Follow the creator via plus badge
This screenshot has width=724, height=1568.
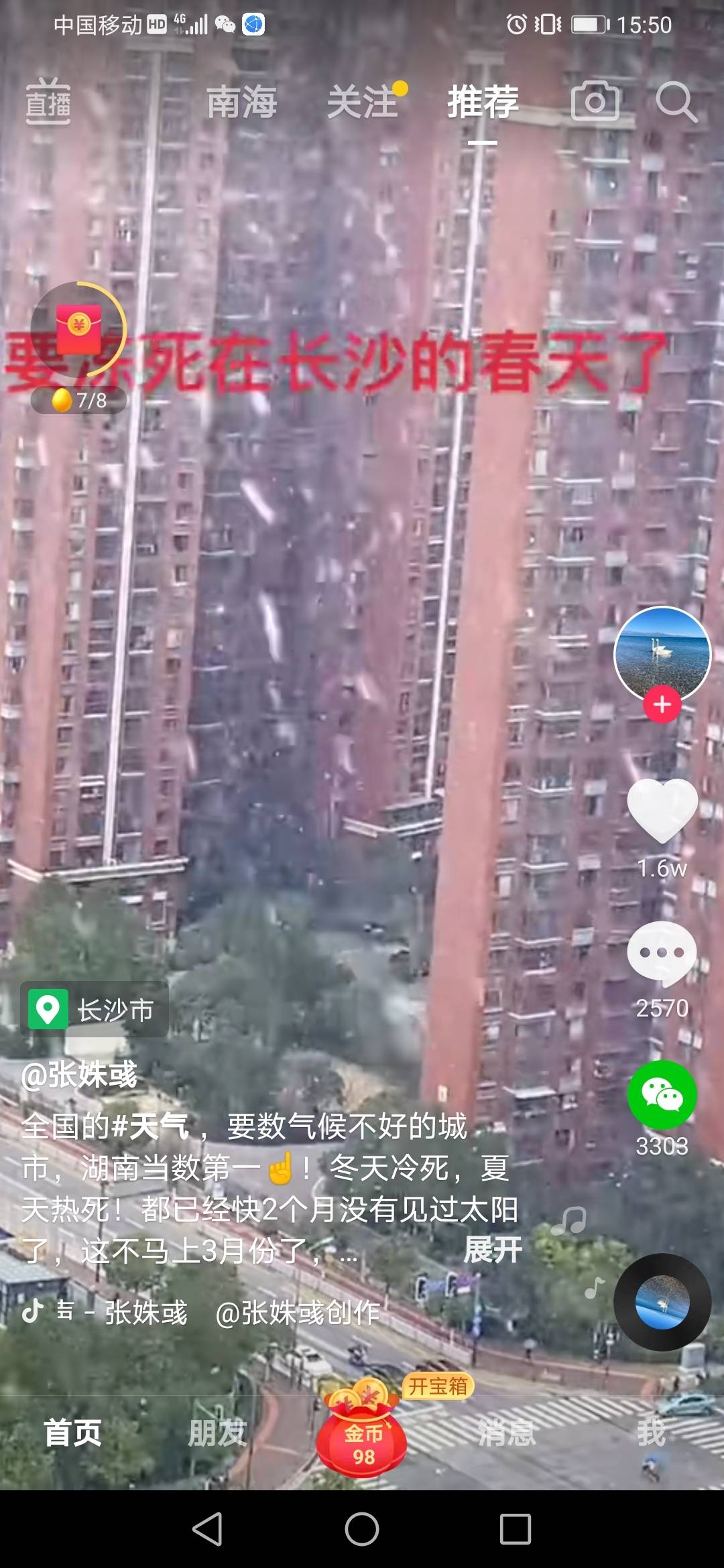tap(662, 705)
